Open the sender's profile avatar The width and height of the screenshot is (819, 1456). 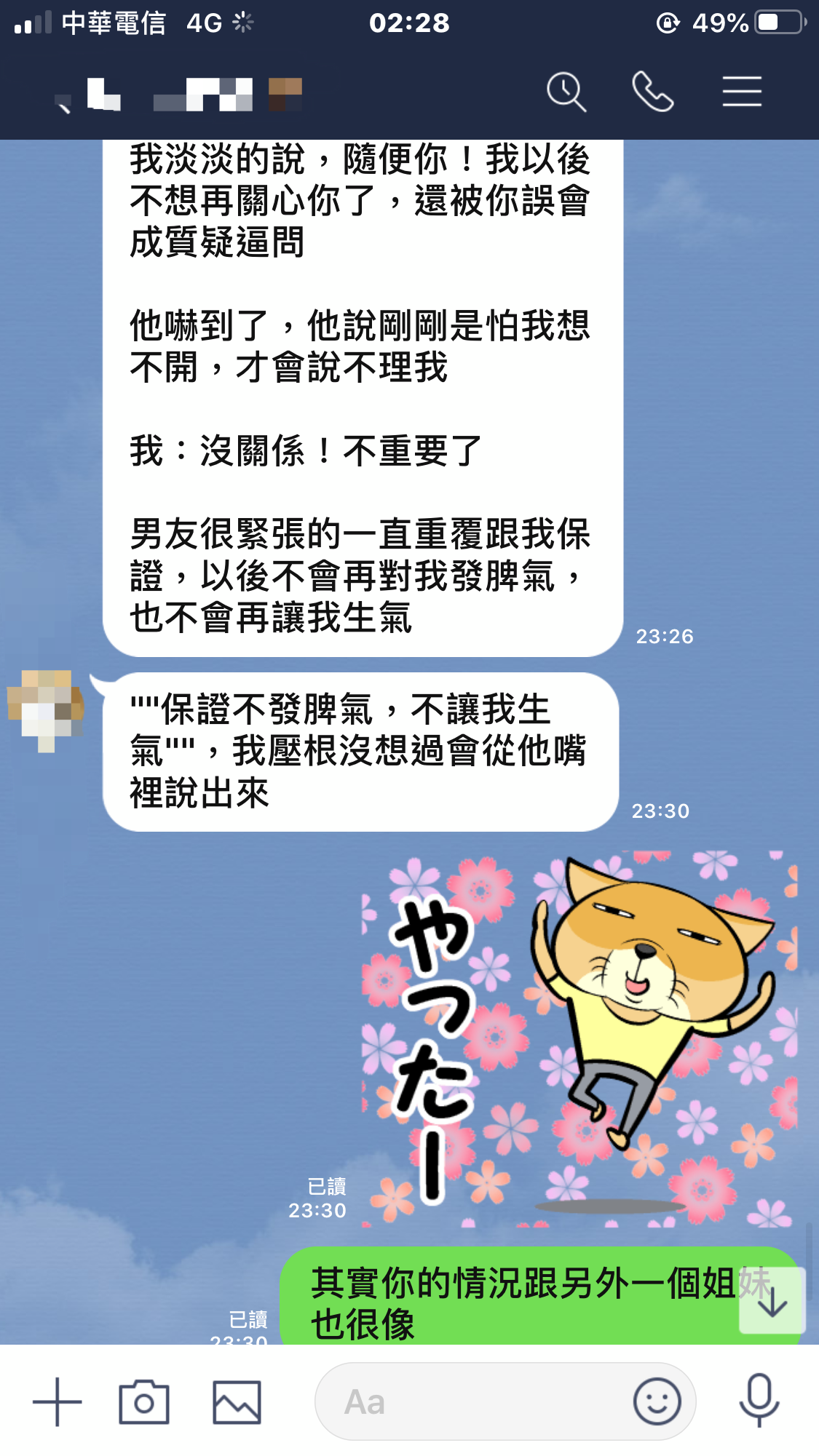pyautogui.click(x=45, y=709)
